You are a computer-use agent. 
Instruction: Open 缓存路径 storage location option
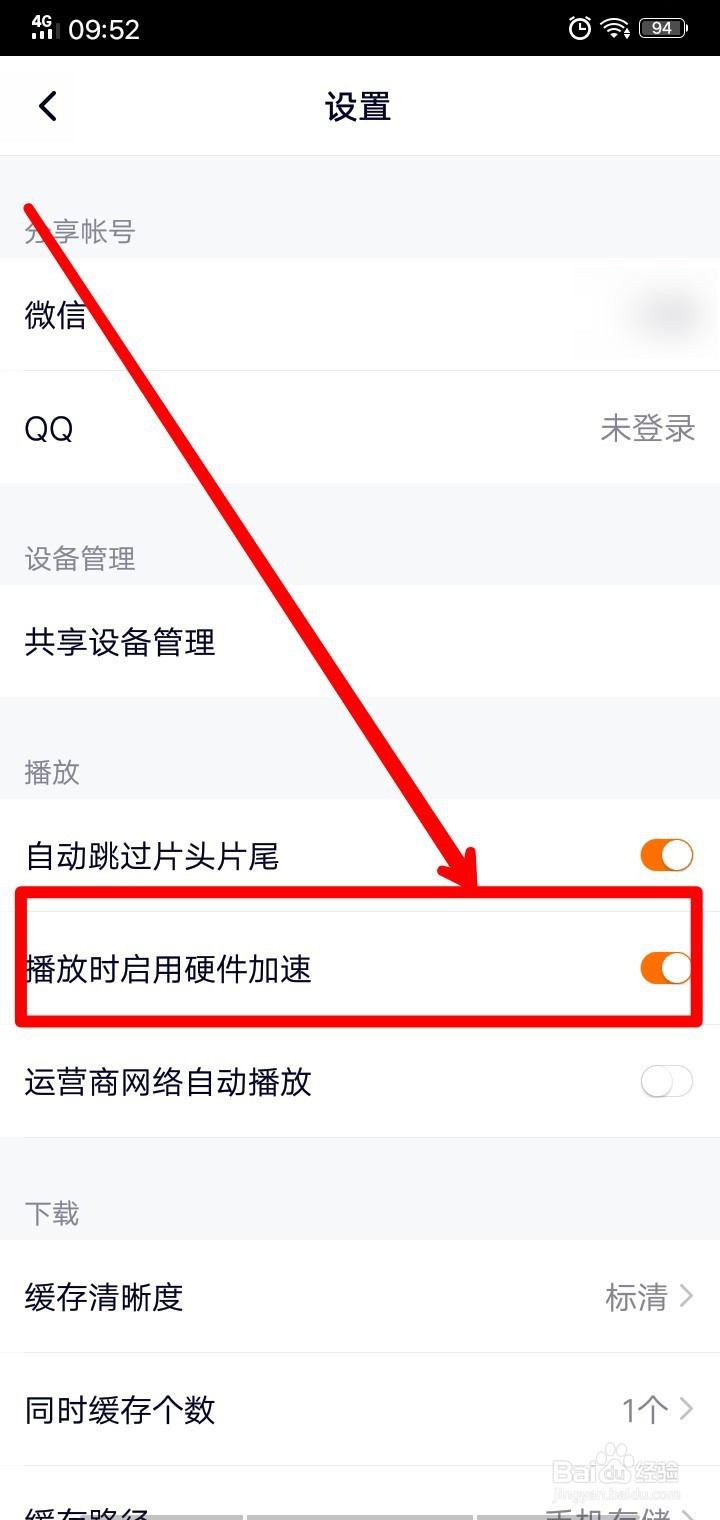[x=360, y=1510]
